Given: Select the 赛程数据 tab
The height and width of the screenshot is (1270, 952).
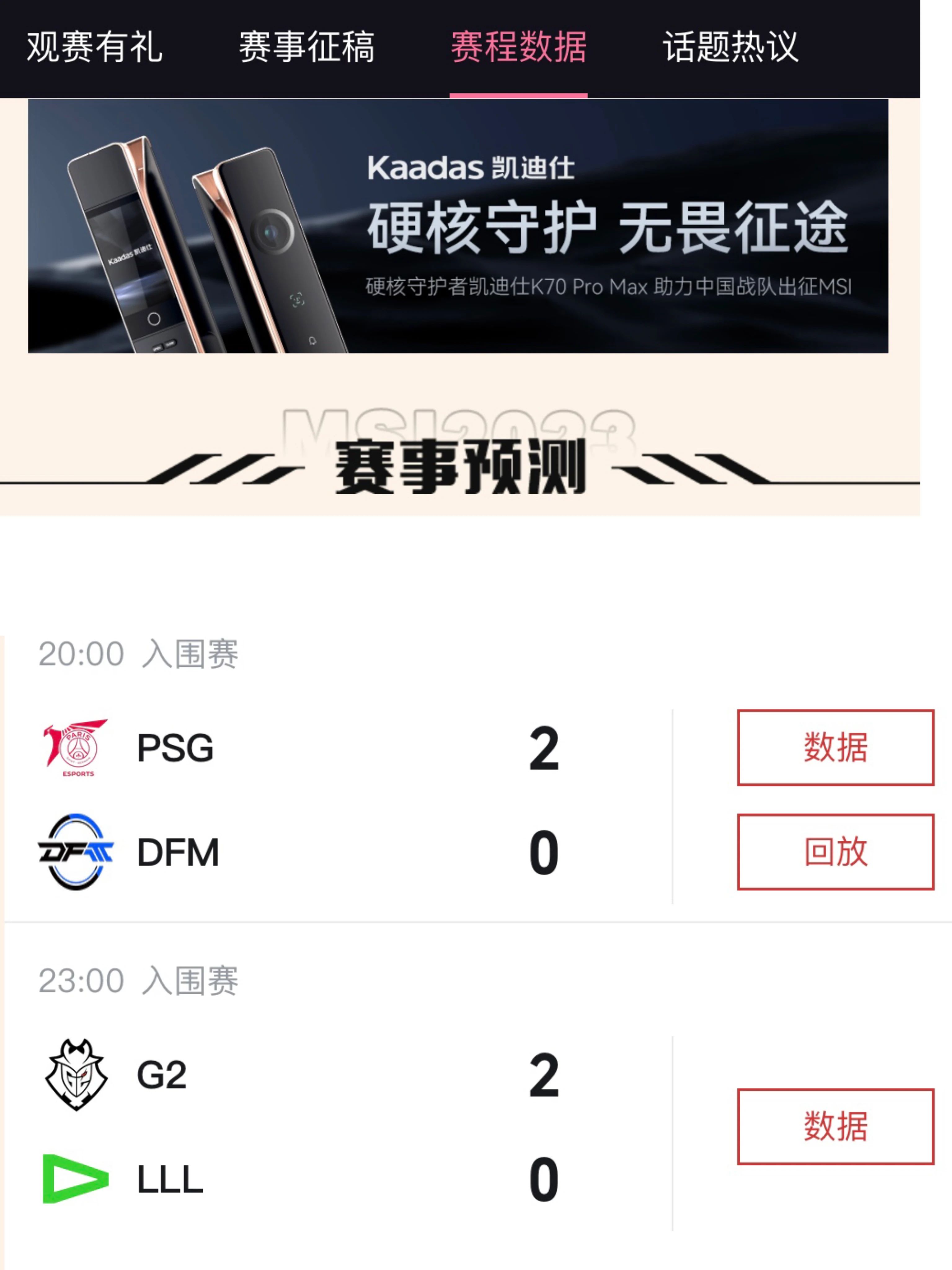Looking at the screenshot, I should tap(518, 47).
